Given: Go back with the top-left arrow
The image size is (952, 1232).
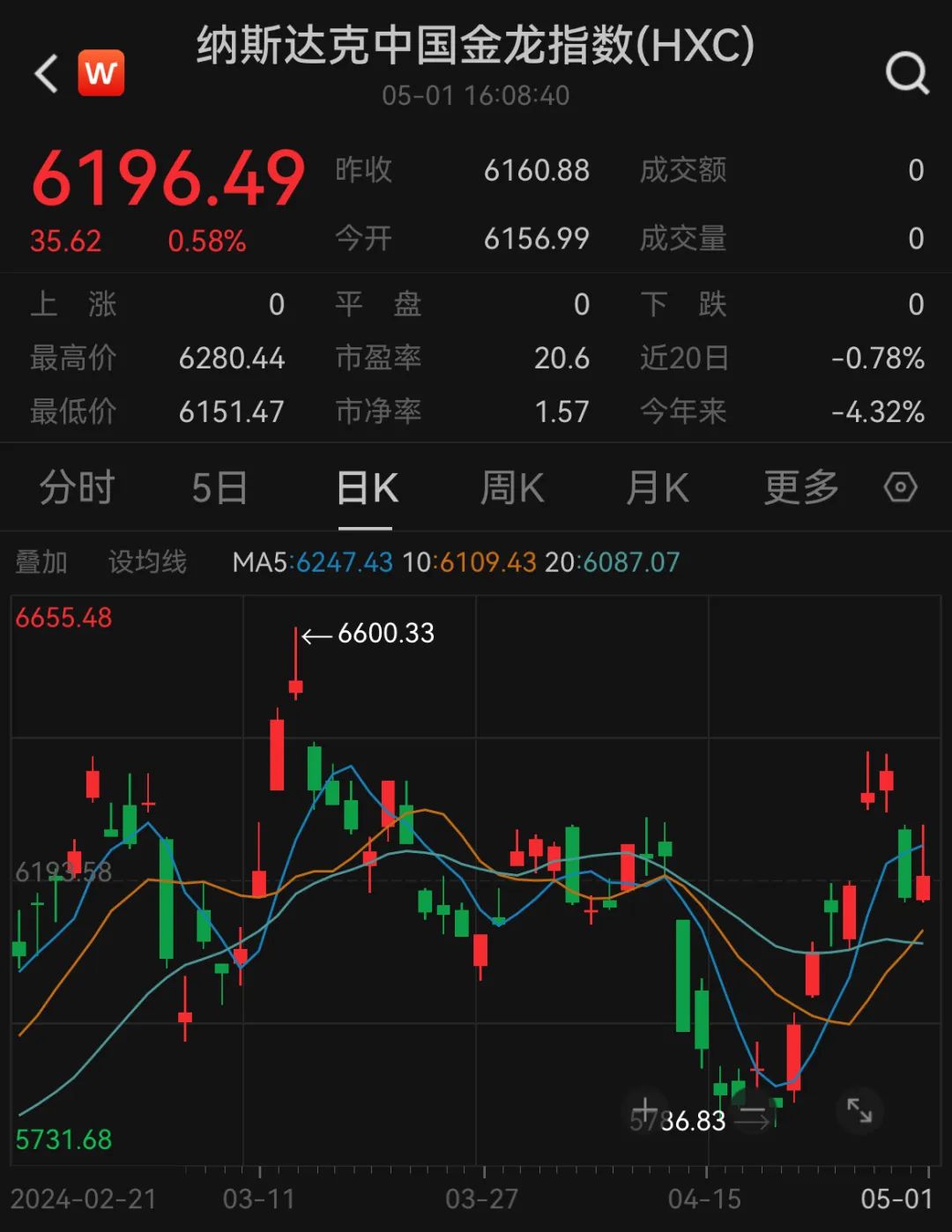Looking at the screenshot, I should [x=46, y=73].
